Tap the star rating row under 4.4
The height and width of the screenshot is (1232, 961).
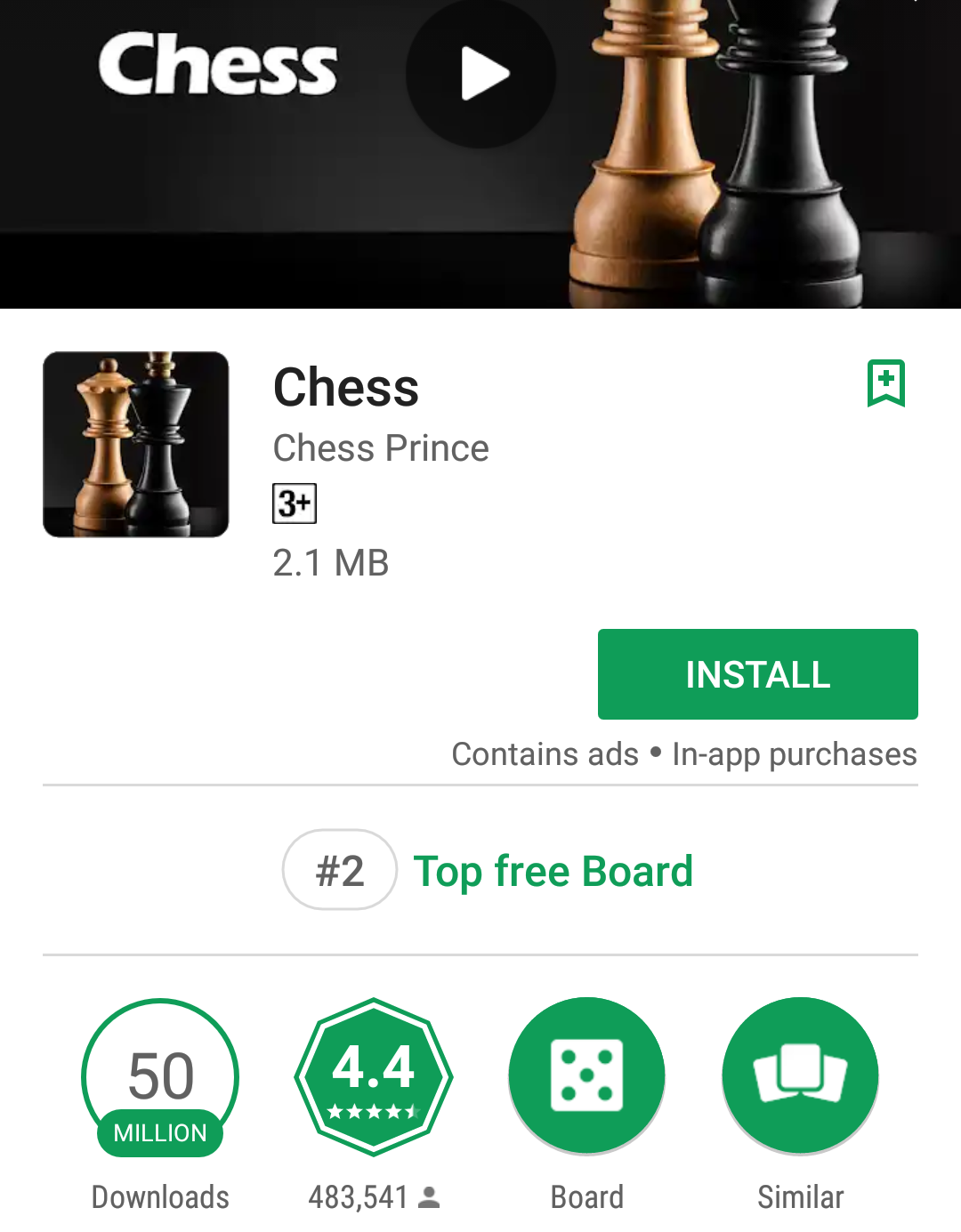coord(373,1110)
